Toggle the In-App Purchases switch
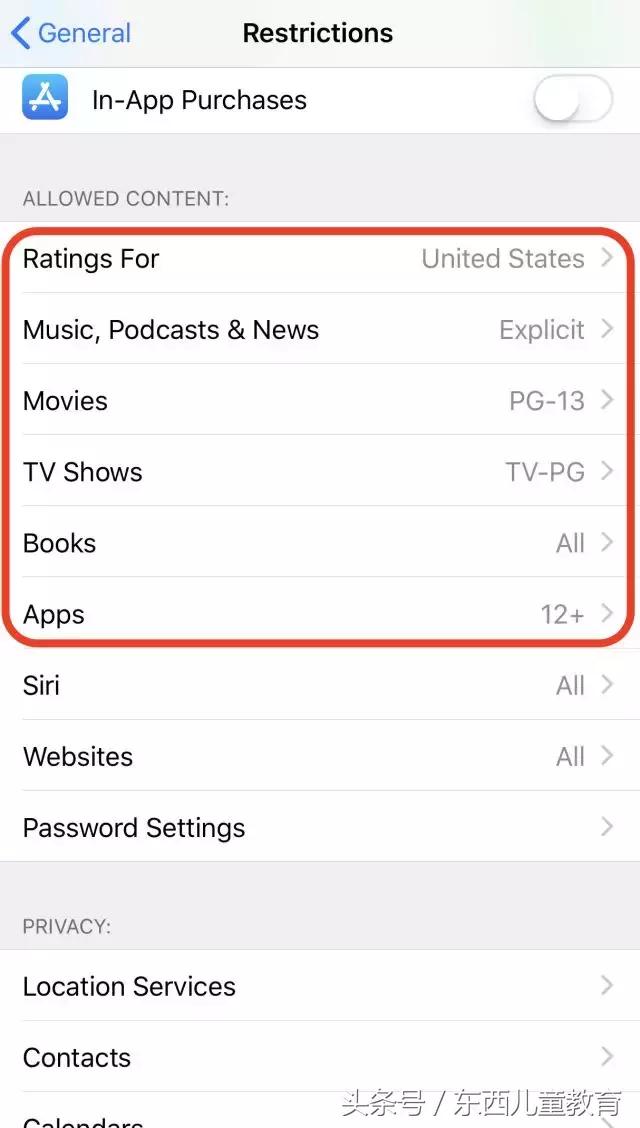The width and height of the screenshot is (640, 1128). tap(572, 100)
